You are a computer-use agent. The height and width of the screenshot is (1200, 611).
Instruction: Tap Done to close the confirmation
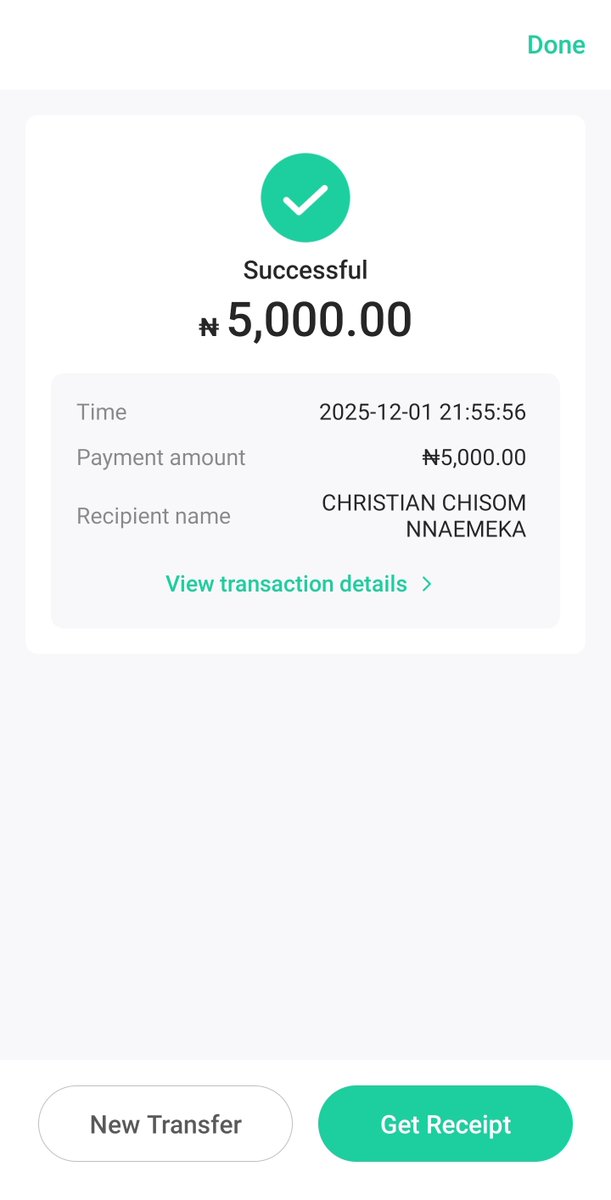click(x=556, y=45)
